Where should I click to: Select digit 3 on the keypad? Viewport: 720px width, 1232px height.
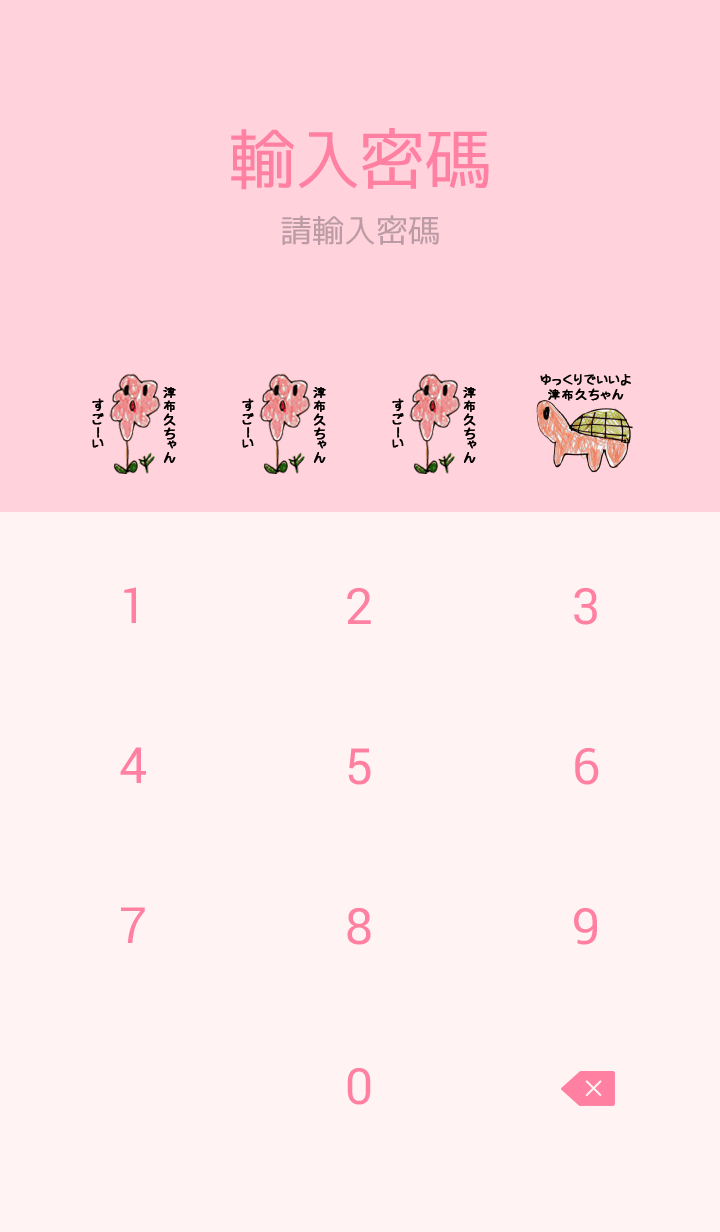click(586, 608)
